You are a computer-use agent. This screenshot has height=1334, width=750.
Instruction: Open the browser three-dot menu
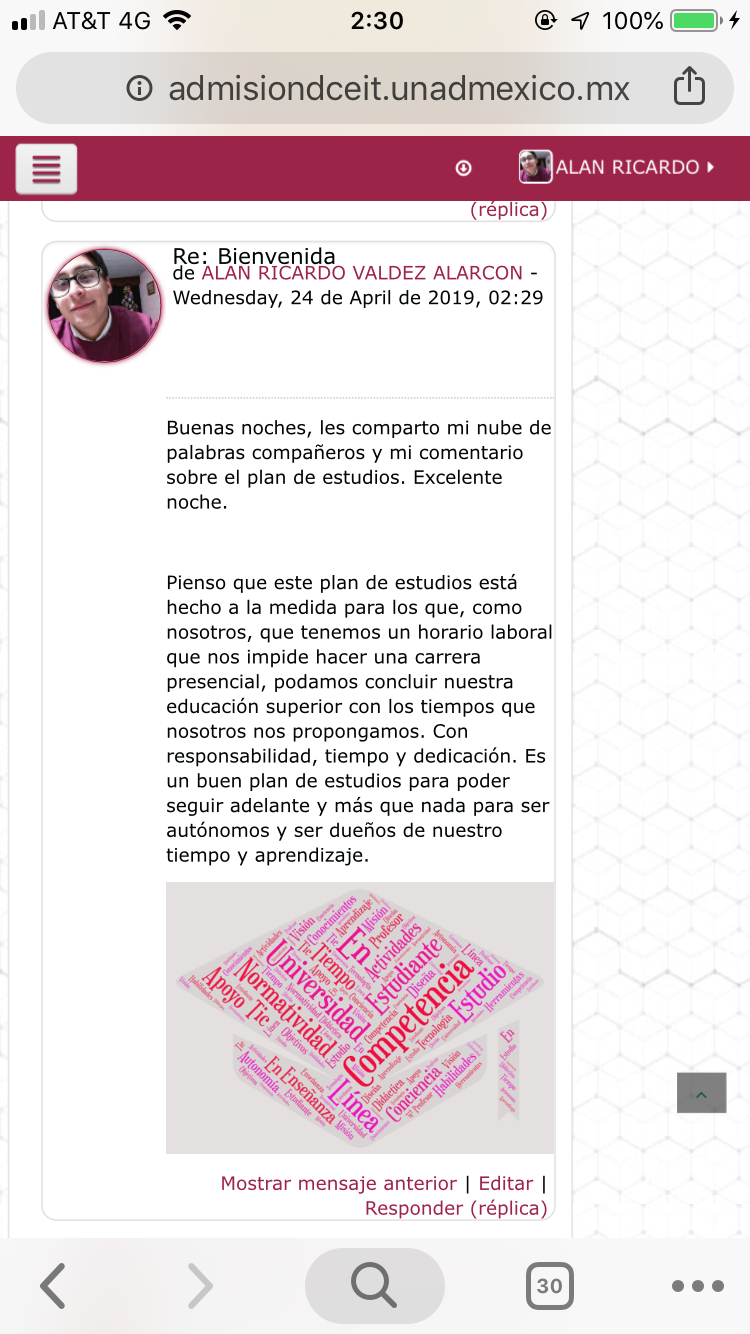point(697,1286)
